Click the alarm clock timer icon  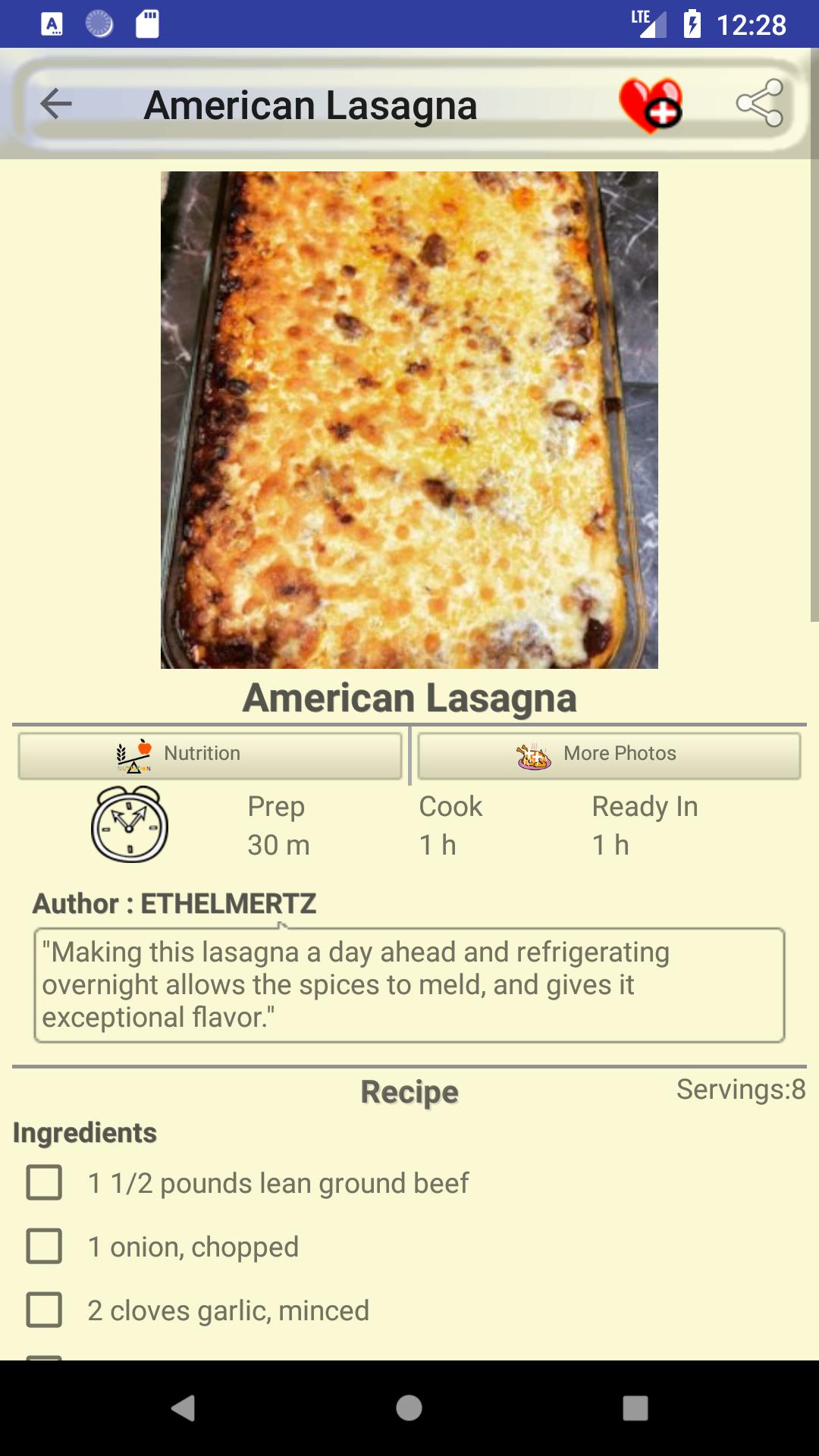pos(127,827)
